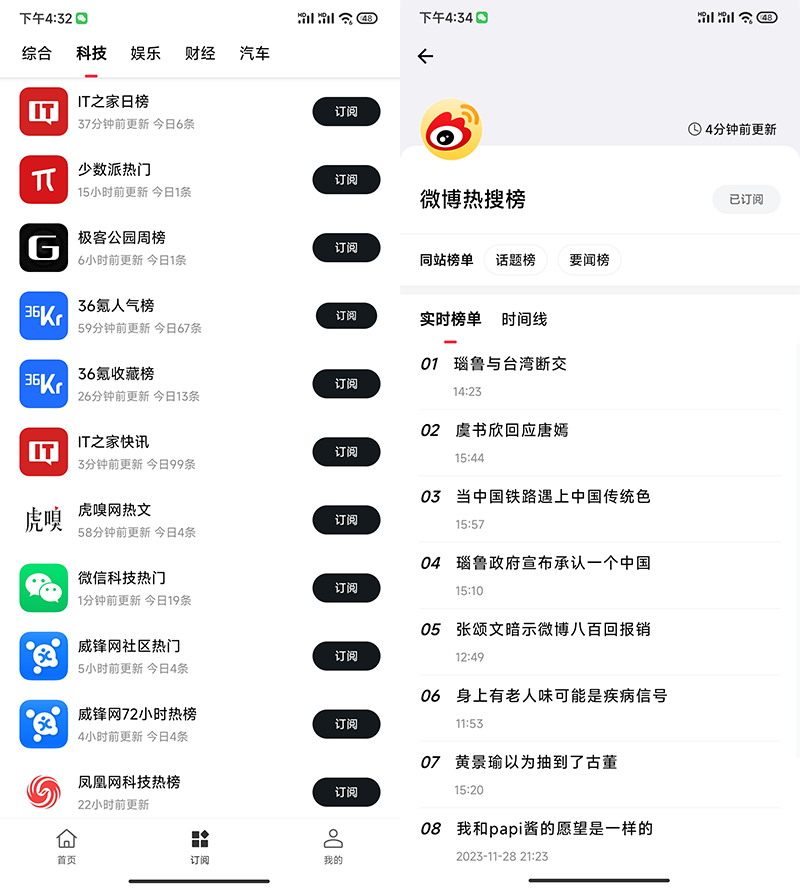Open the 娱乐 category tab
Viewport: 800px width, 889px height.
[x=146, y=54]
